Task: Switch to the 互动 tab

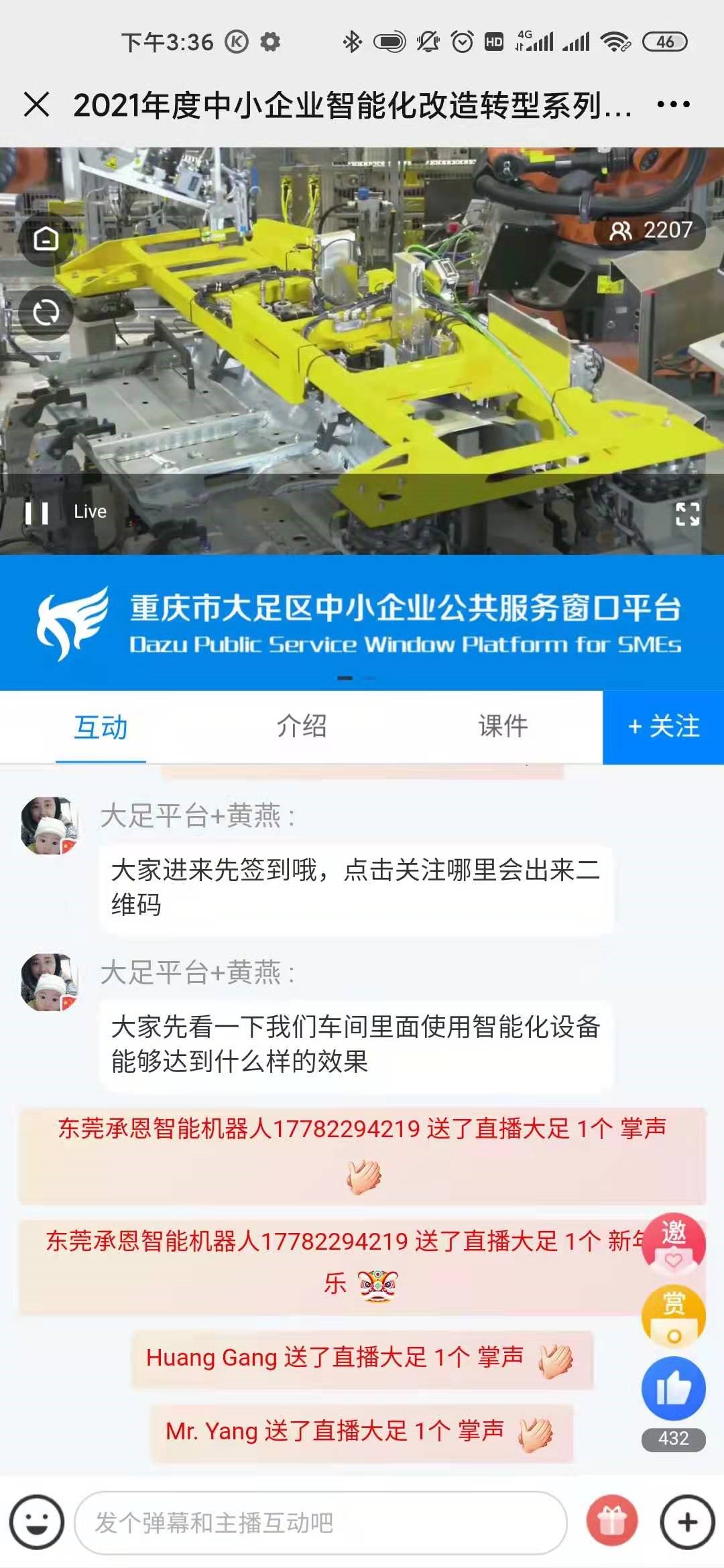Action: coord(101,728)
